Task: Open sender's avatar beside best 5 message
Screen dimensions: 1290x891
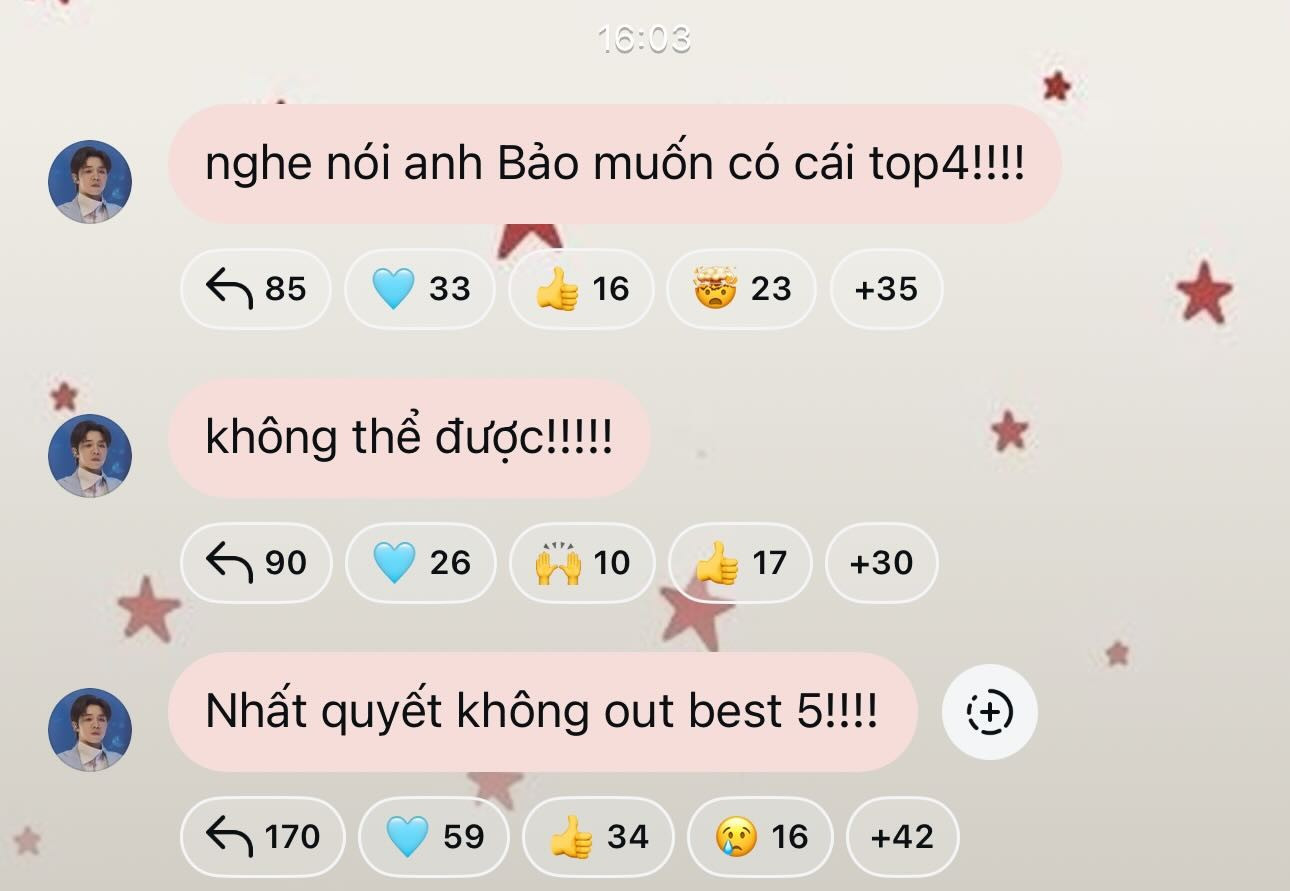Action: point(90,730)
